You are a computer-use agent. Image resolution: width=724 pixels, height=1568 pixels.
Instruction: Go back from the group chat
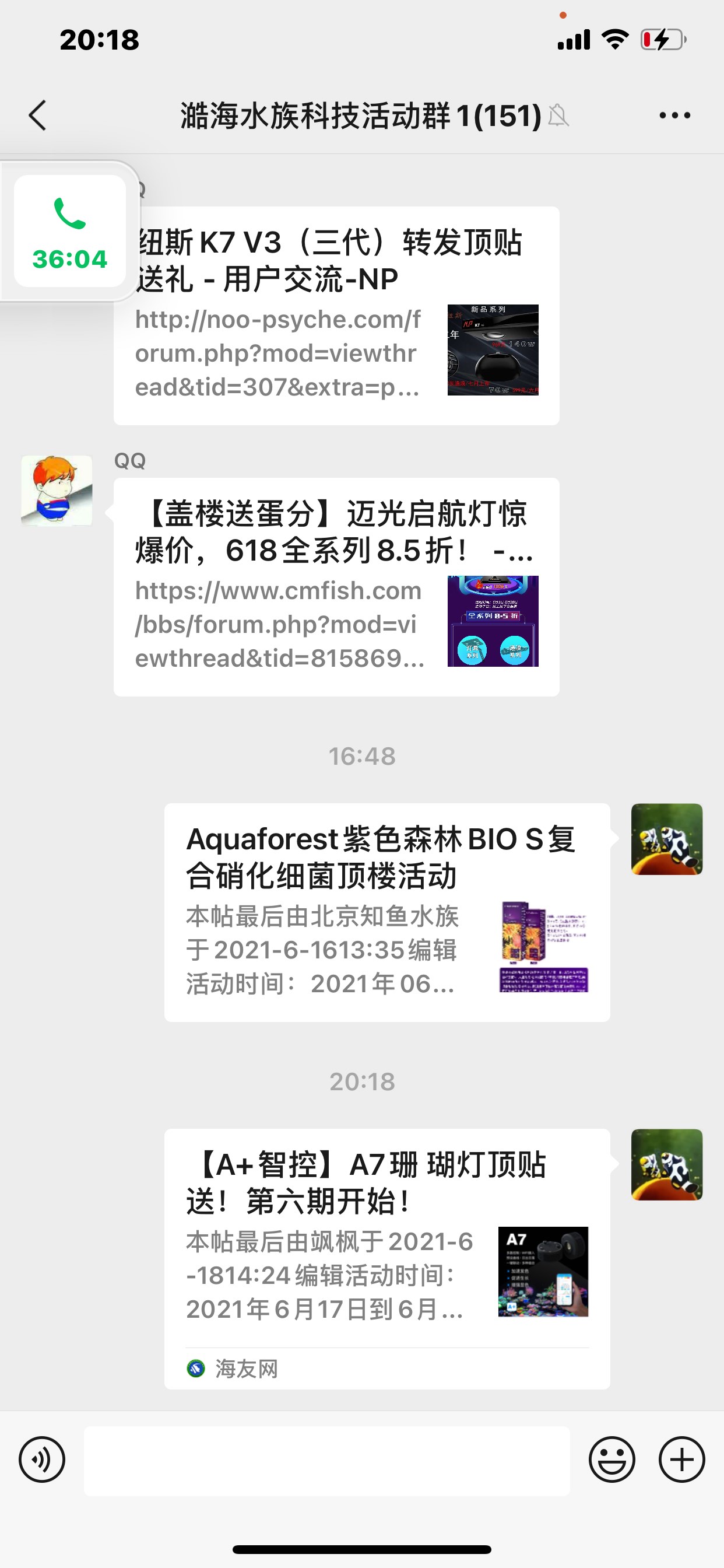tap(38, 115)
